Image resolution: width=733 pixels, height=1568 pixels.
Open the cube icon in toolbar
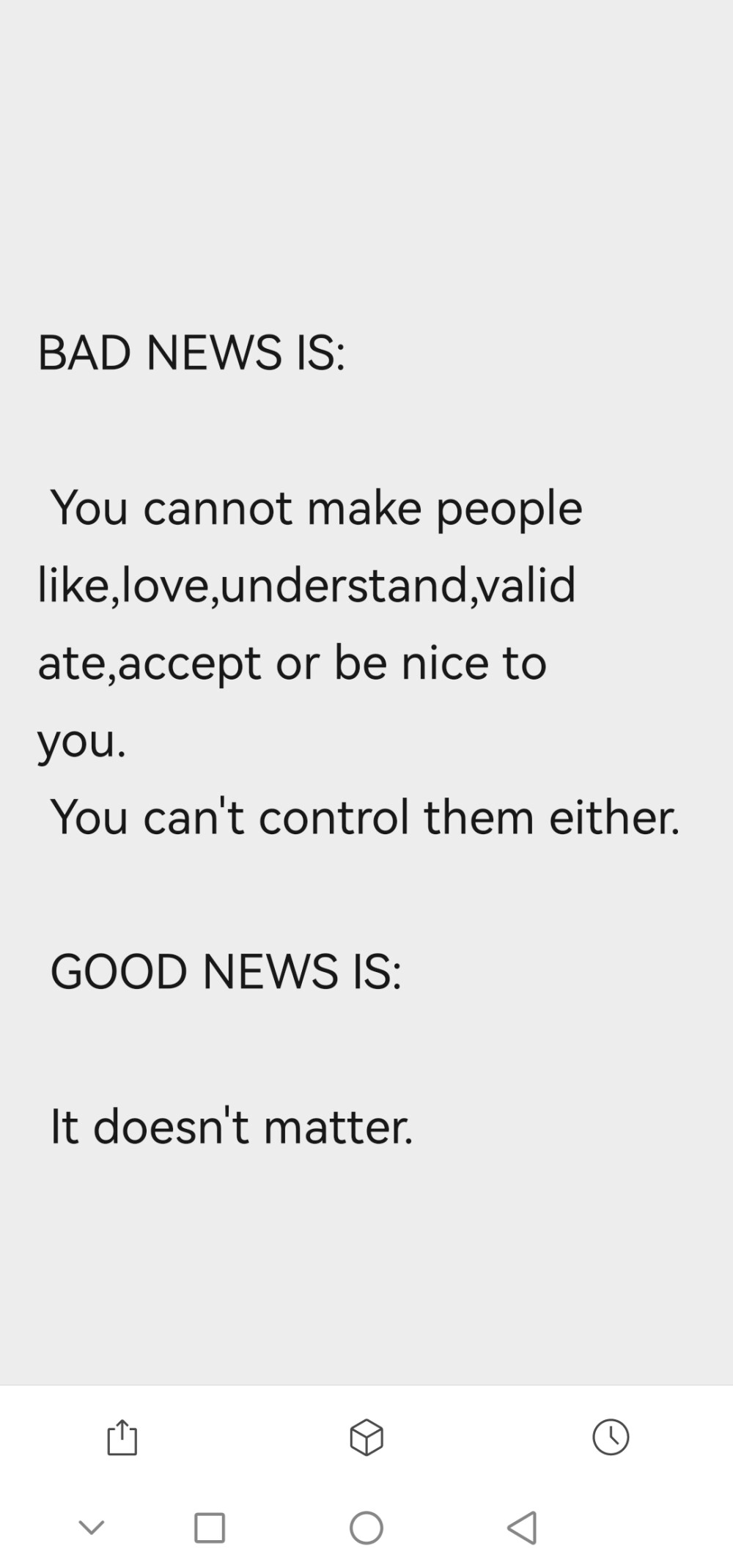coord(366,1437)
